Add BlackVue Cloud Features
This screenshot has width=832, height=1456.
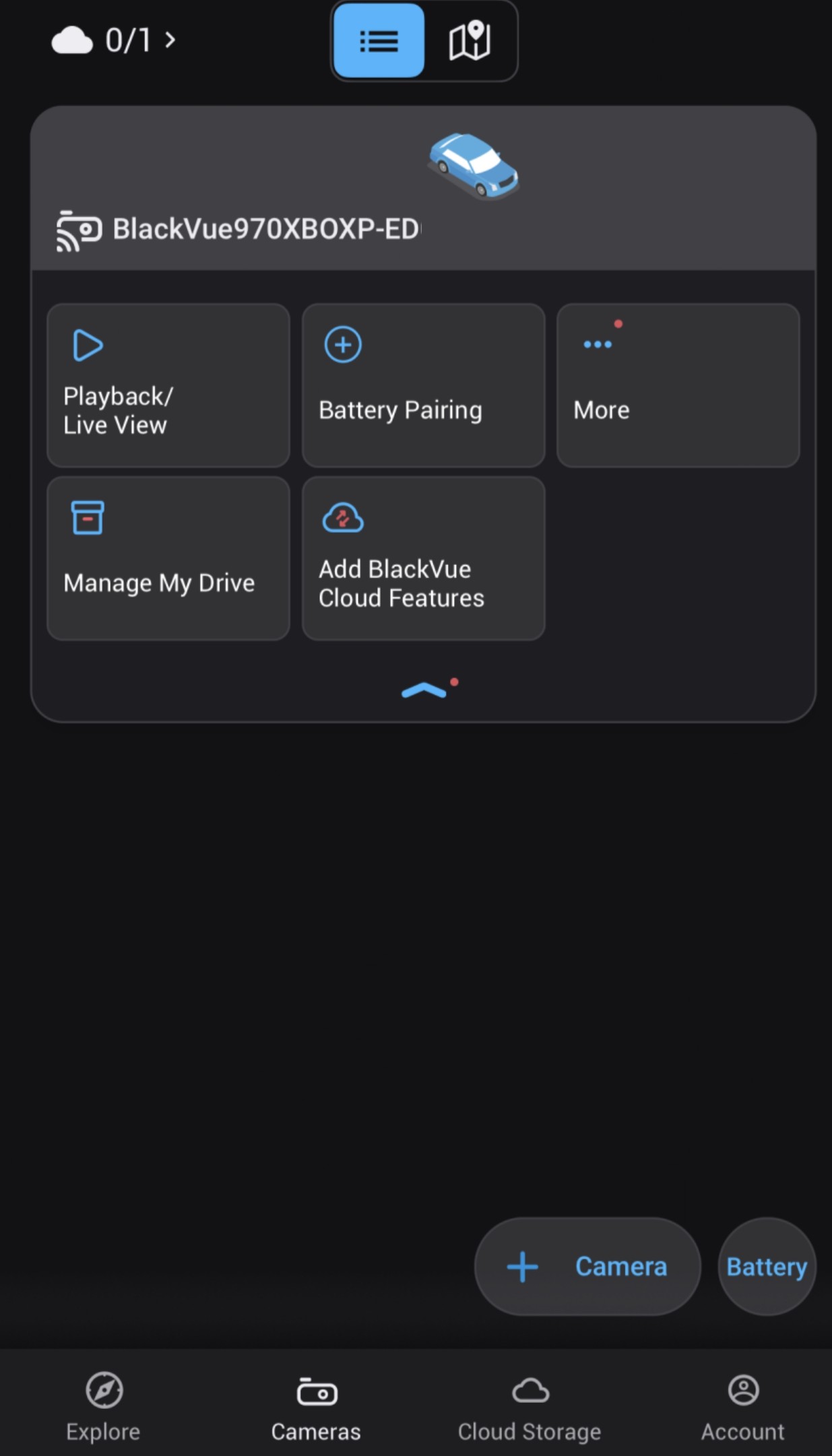pyautogui.click(x=423, y=558)
